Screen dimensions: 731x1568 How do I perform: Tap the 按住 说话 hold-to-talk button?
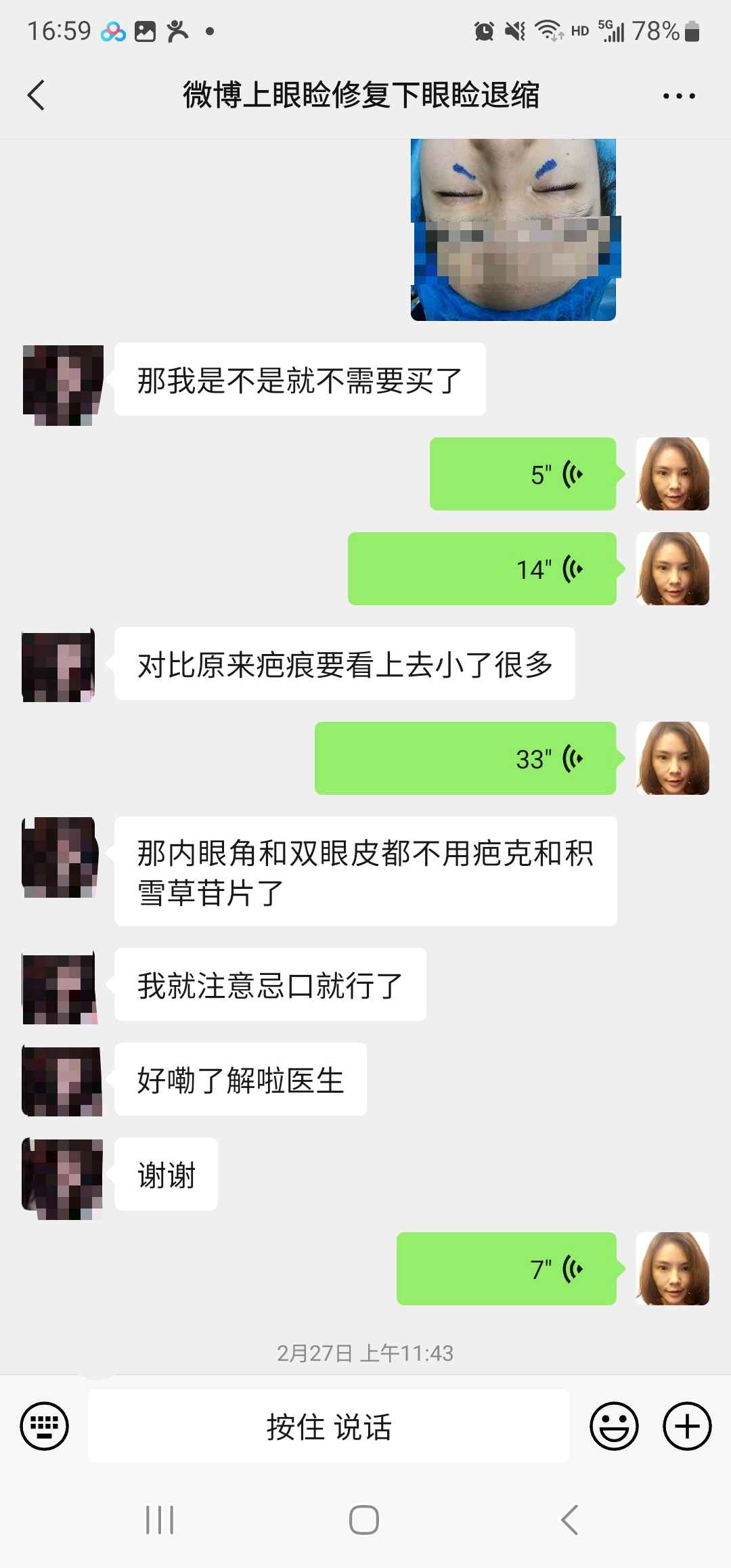329,1426
